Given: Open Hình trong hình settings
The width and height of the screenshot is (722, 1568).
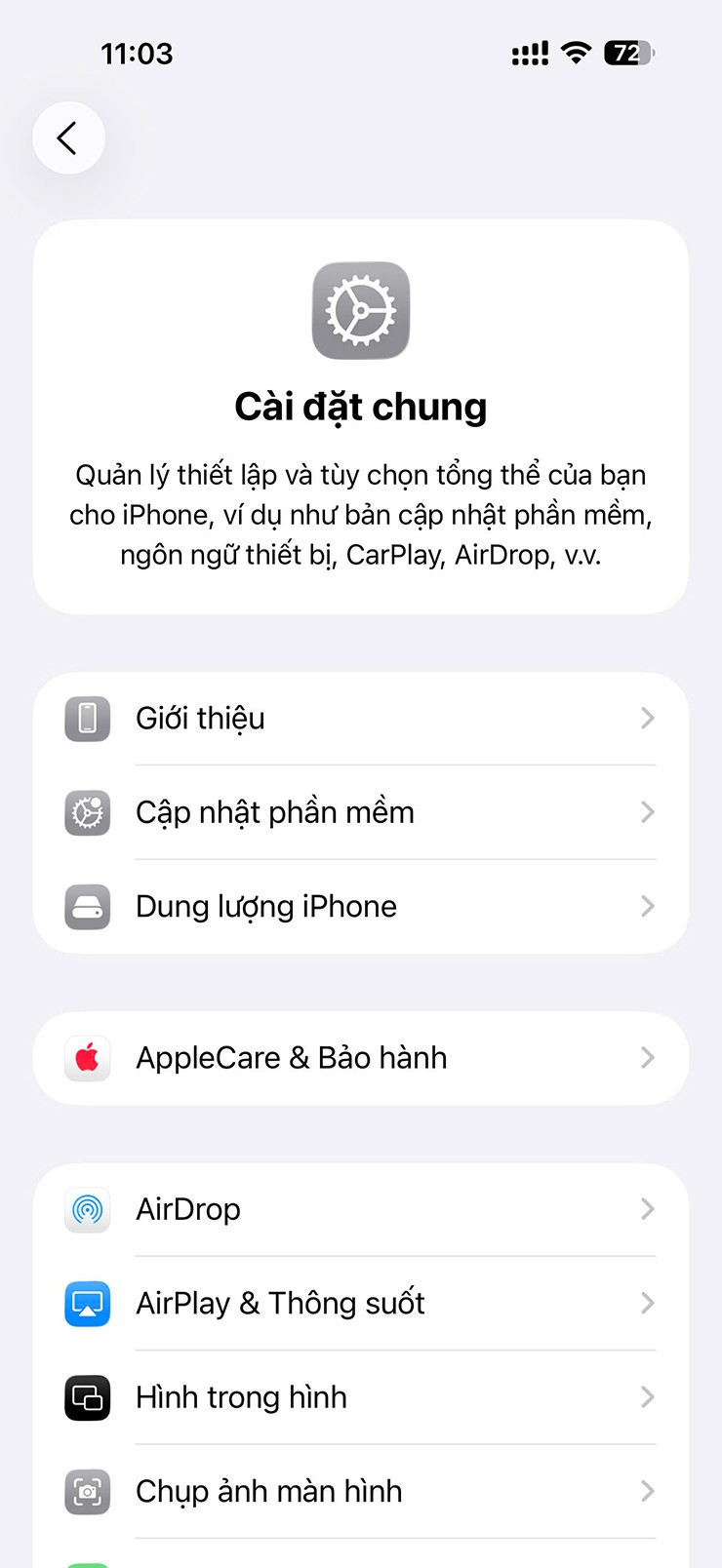Looking at the screenshot, I should point(360,1397).
